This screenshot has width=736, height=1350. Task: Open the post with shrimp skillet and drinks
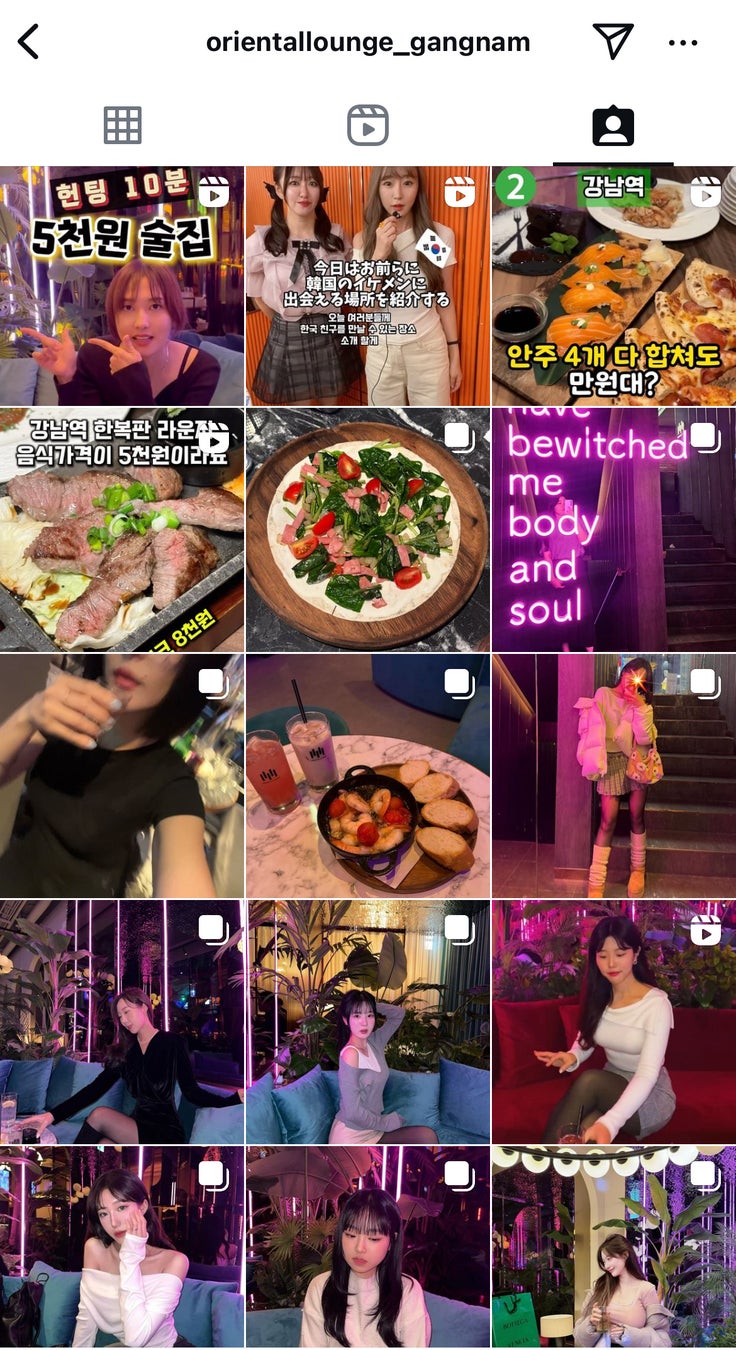(368, 776)
